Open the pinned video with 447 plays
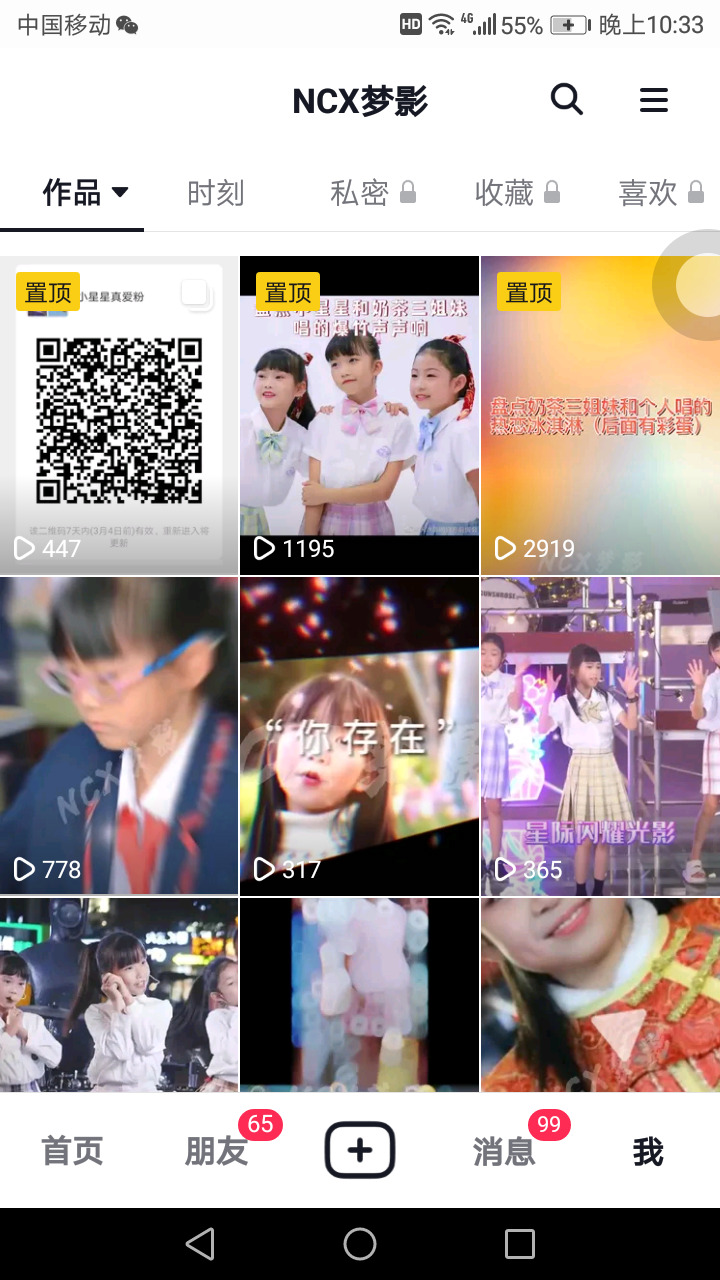The width and height of the screenshot is (720, 1280). click(119, 415)
